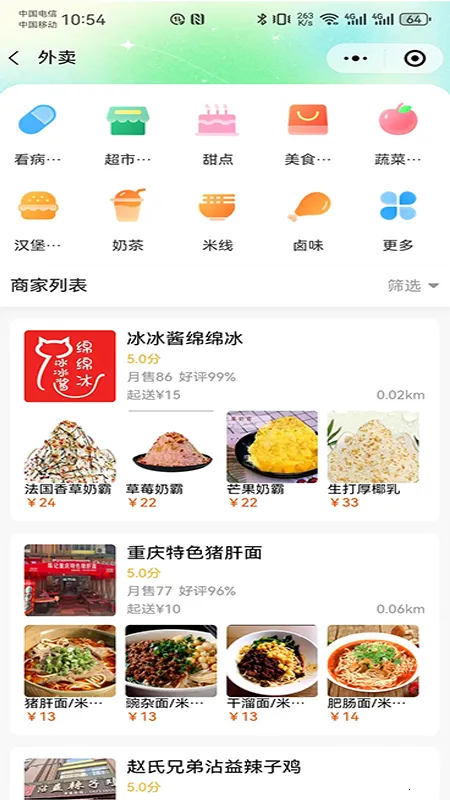Open the 美食 shopping bag category

308,135
